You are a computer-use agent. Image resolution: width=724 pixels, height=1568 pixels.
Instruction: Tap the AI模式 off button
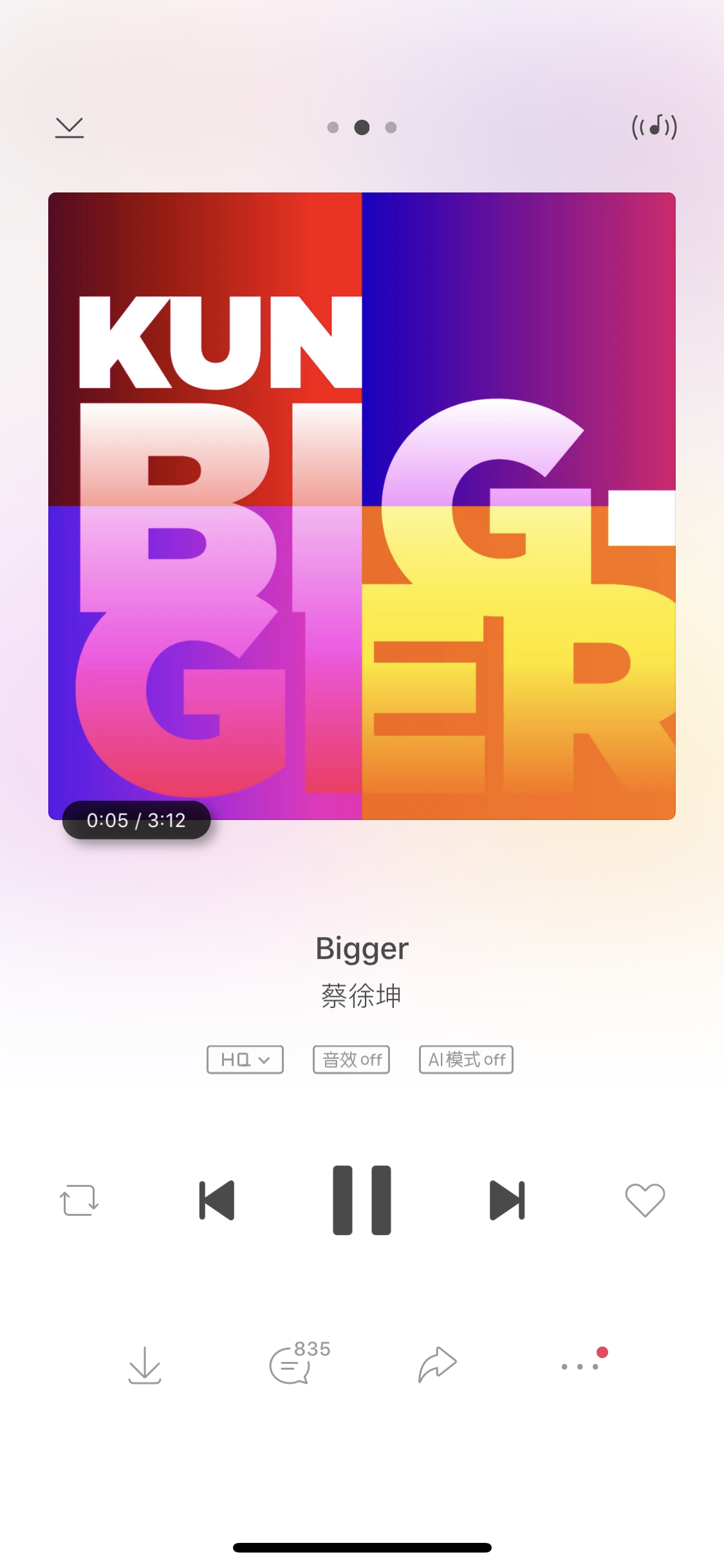[466, 1059]
